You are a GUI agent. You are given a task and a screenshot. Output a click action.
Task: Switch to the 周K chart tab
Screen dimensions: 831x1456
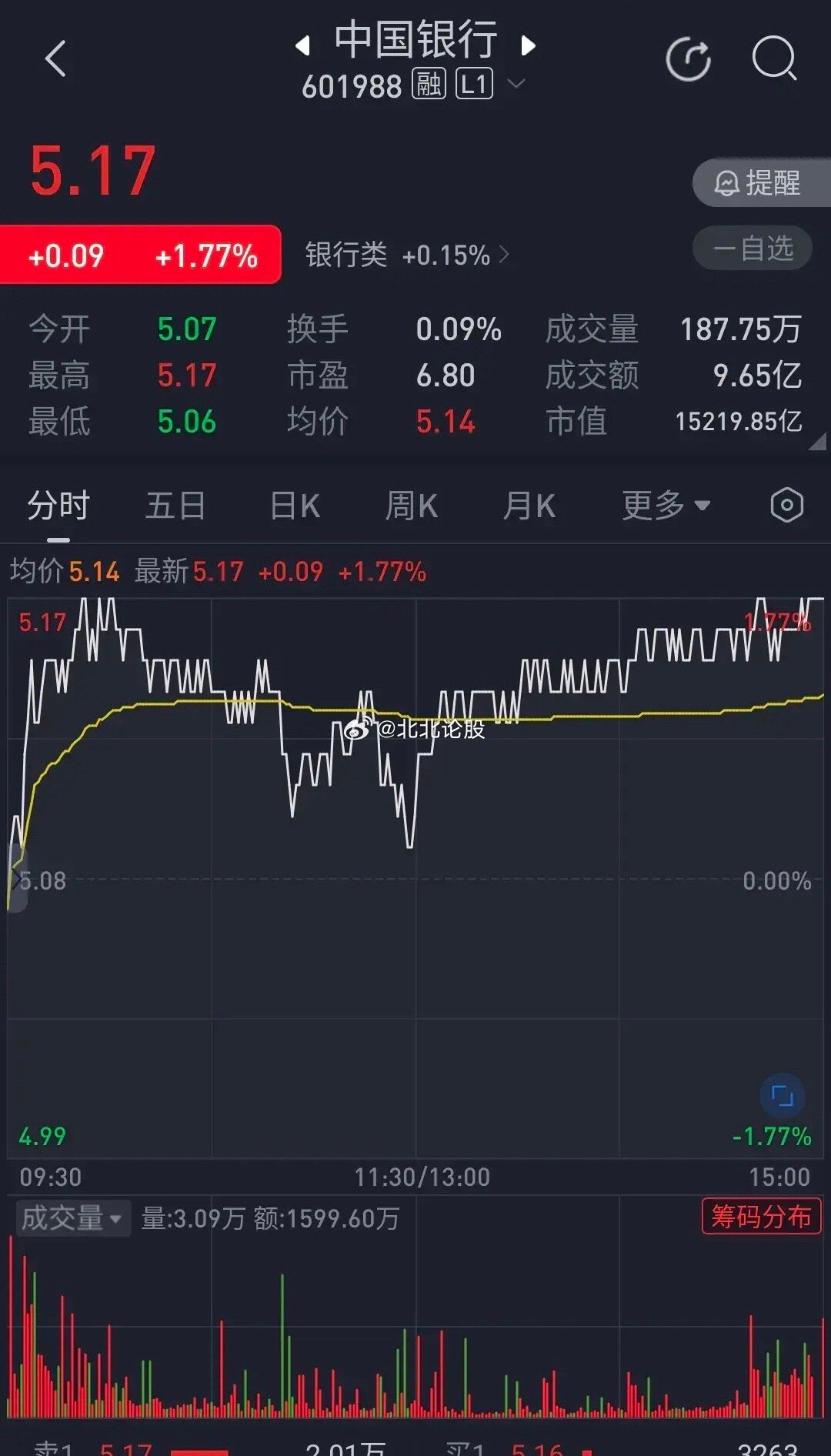(412, 506)
